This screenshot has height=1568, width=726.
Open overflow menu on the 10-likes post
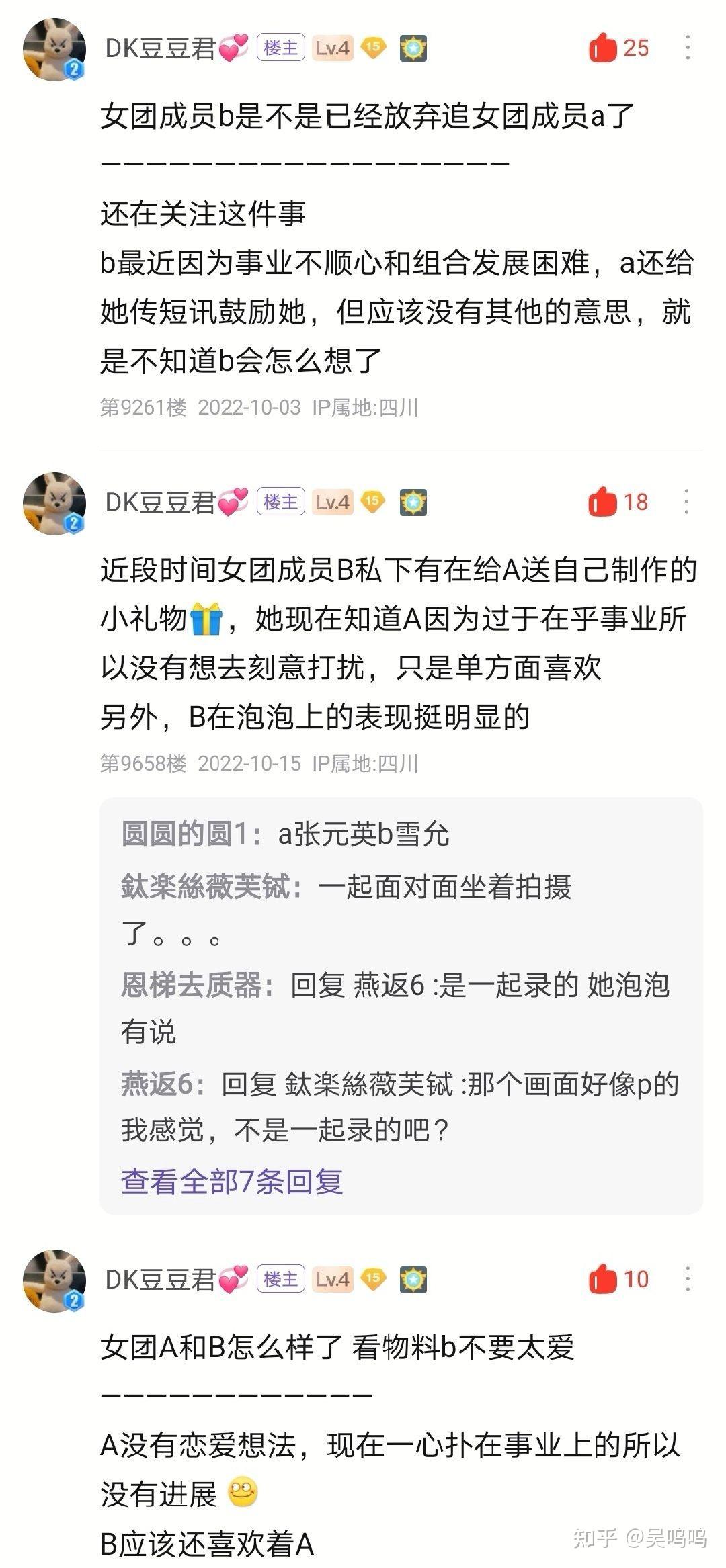[x=687, y=1279]
